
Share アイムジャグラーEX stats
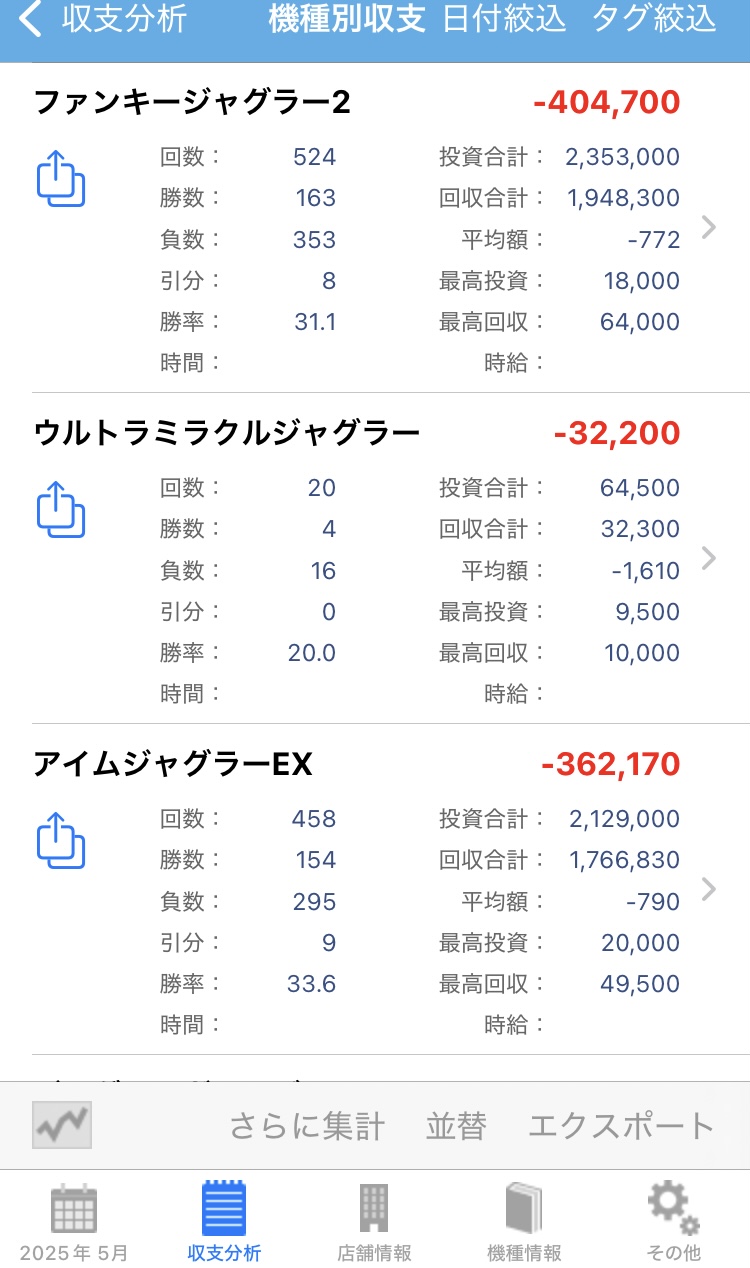click(x=61, y=840)
